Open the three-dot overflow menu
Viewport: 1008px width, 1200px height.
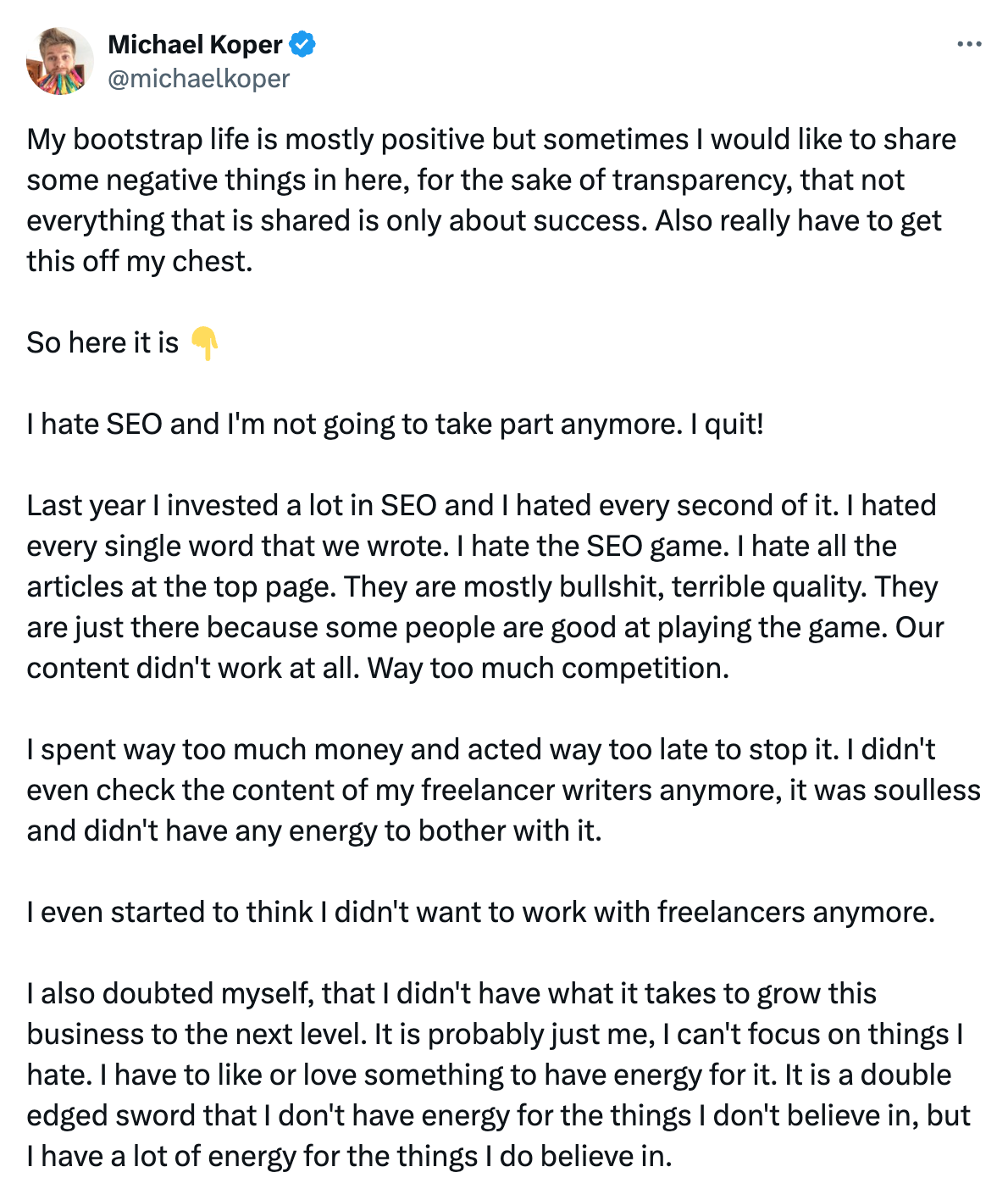click(969, 44)
